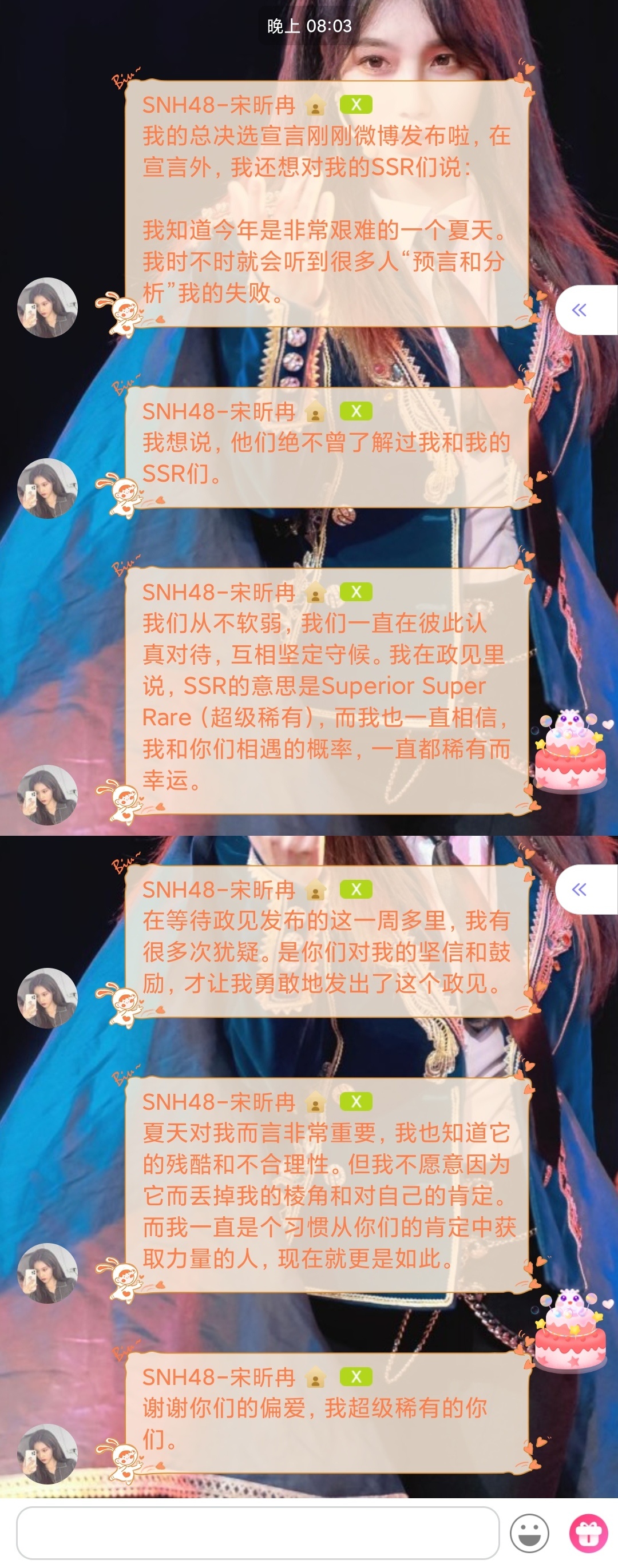
Task: Open avatar beside 谢谢你们的偏爱 message
Action: point(47,1454)
